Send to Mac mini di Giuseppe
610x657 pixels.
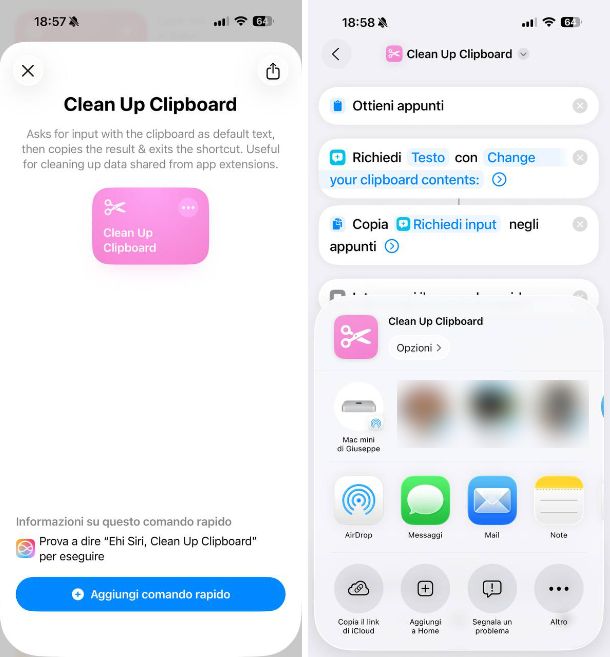[x=358, y=409]
